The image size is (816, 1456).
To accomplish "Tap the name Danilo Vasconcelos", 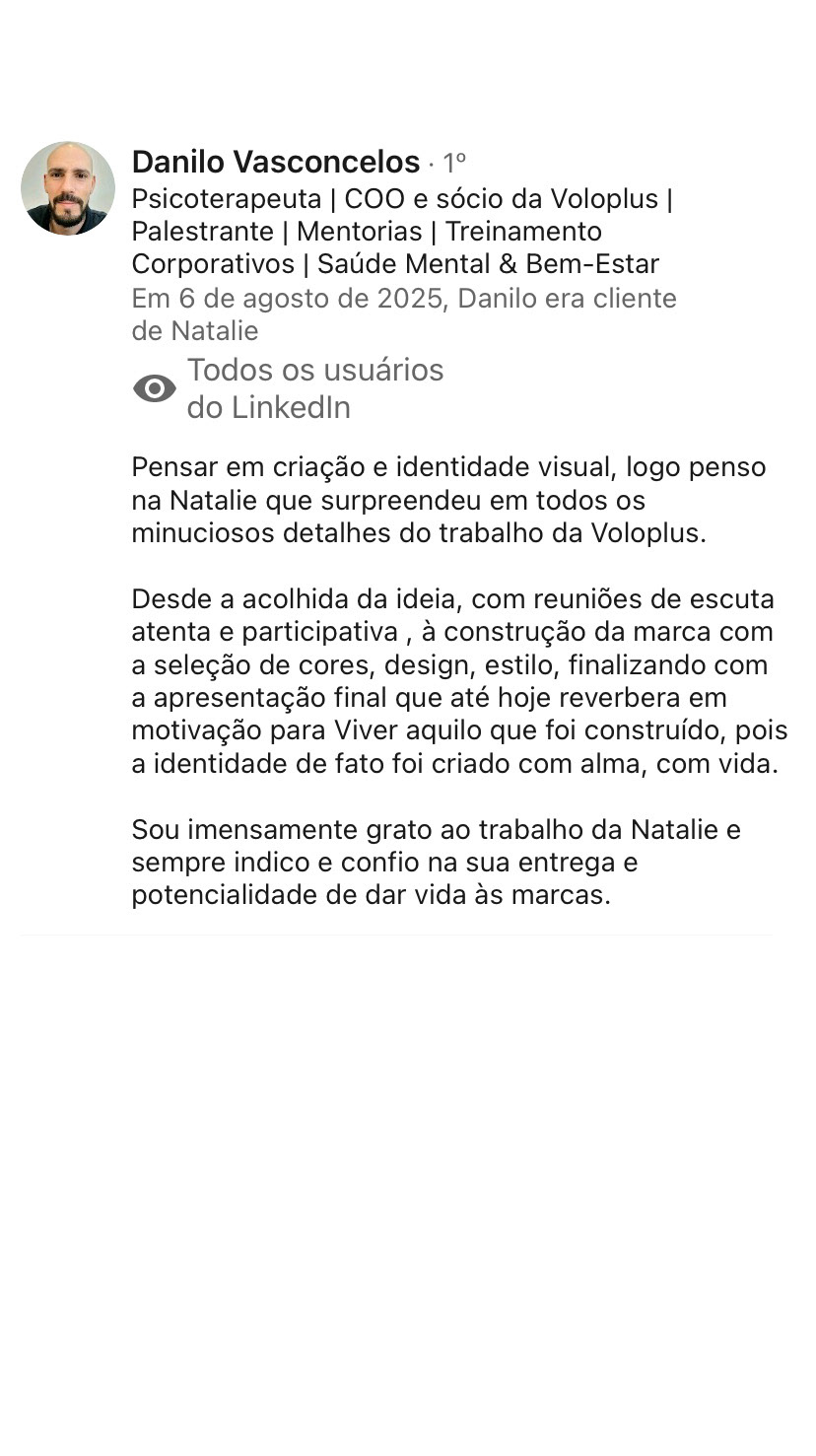I will (x=275, y=163).
